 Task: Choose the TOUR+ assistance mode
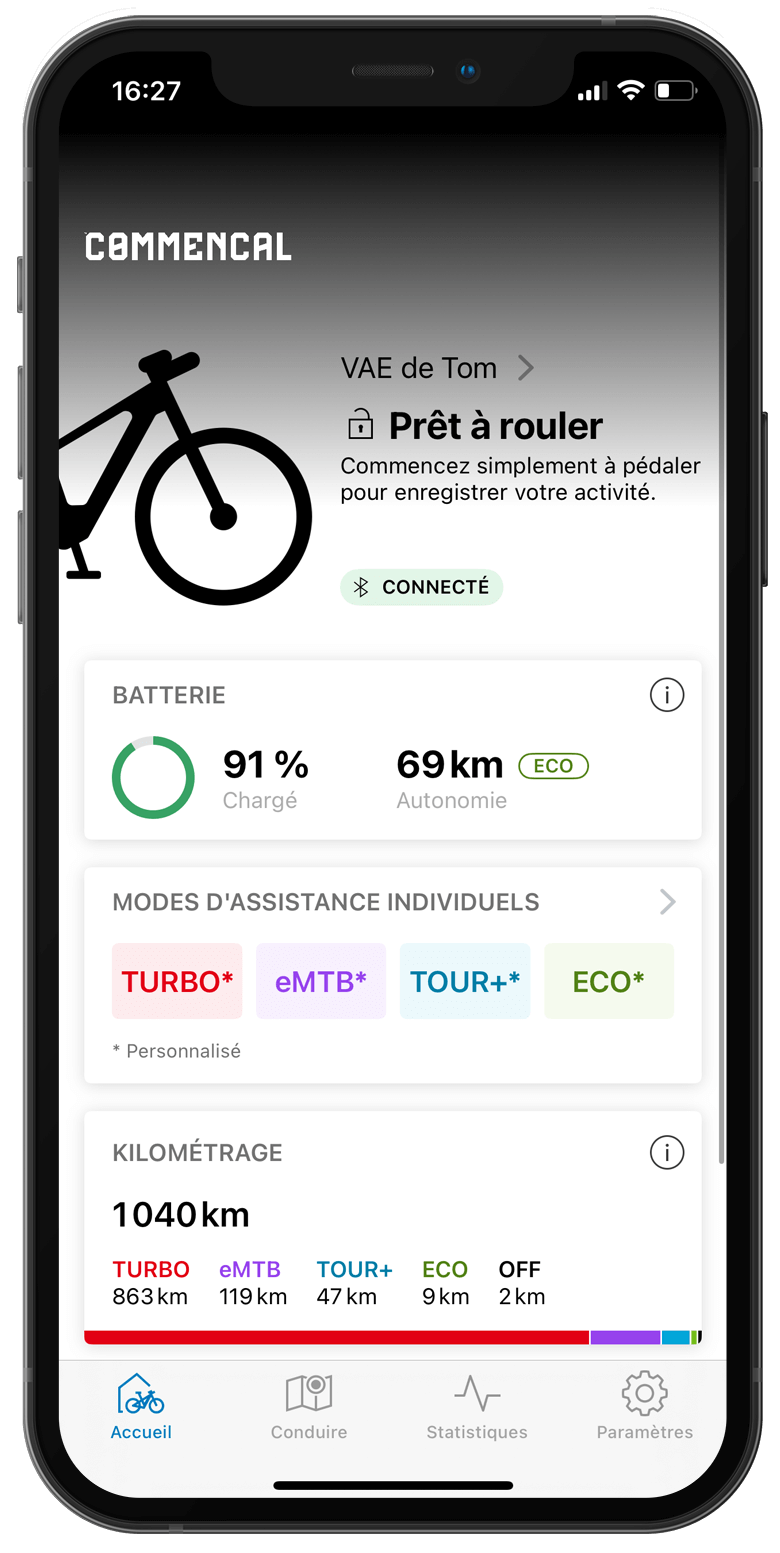pos(465,981)
